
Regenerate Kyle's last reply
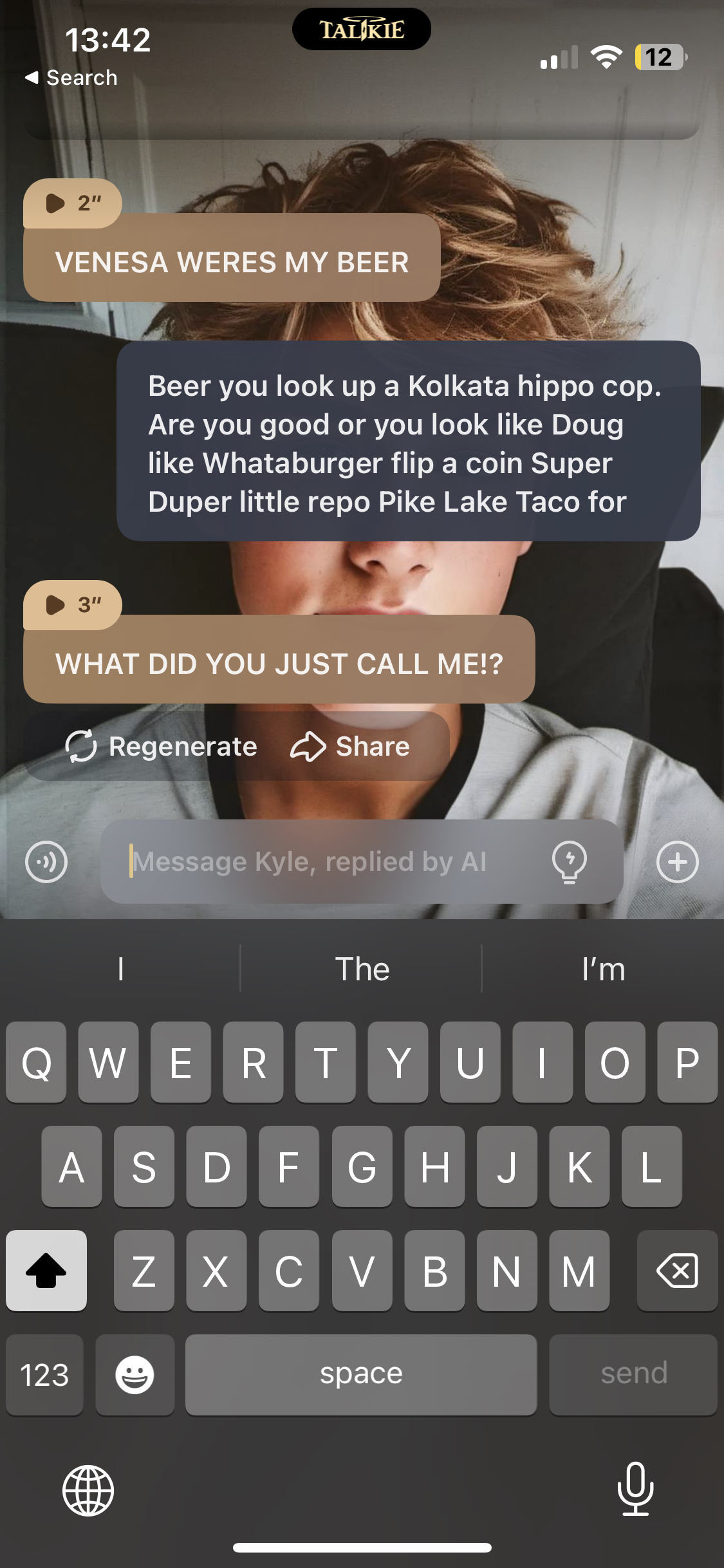coord(162,747)
